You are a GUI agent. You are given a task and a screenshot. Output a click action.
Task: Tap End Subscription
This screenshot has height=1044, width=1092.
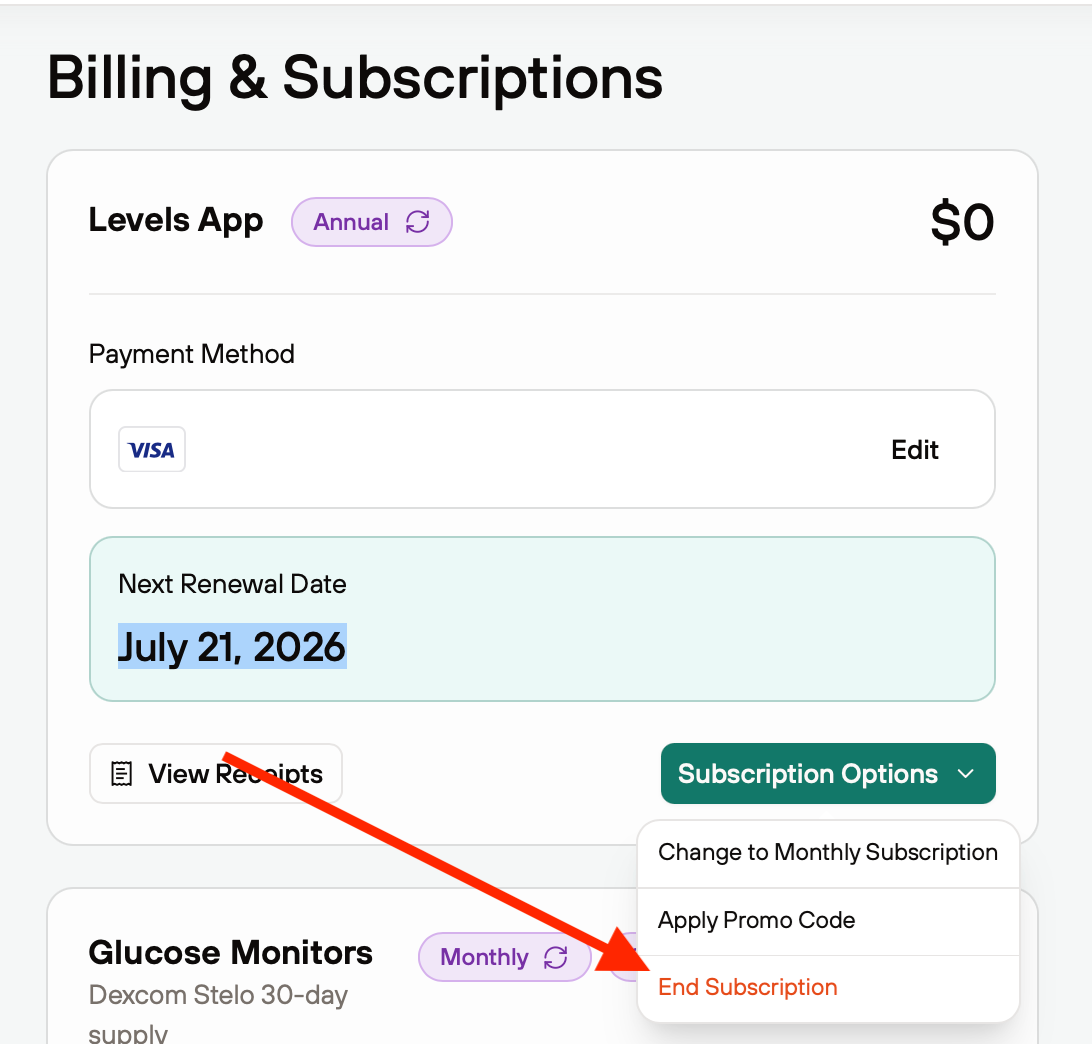[747, 987]
